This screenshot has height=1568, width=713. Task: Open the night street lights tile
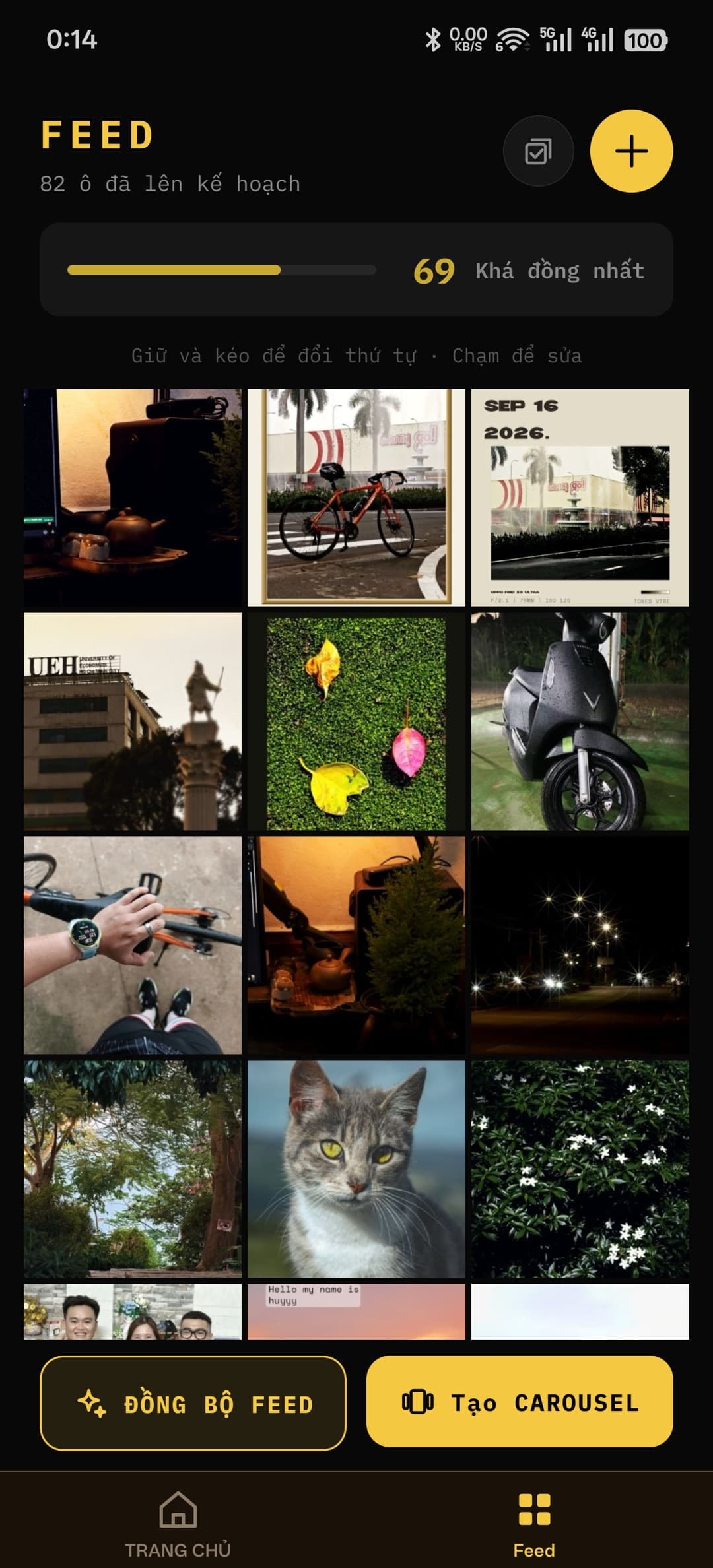point(580,945)
